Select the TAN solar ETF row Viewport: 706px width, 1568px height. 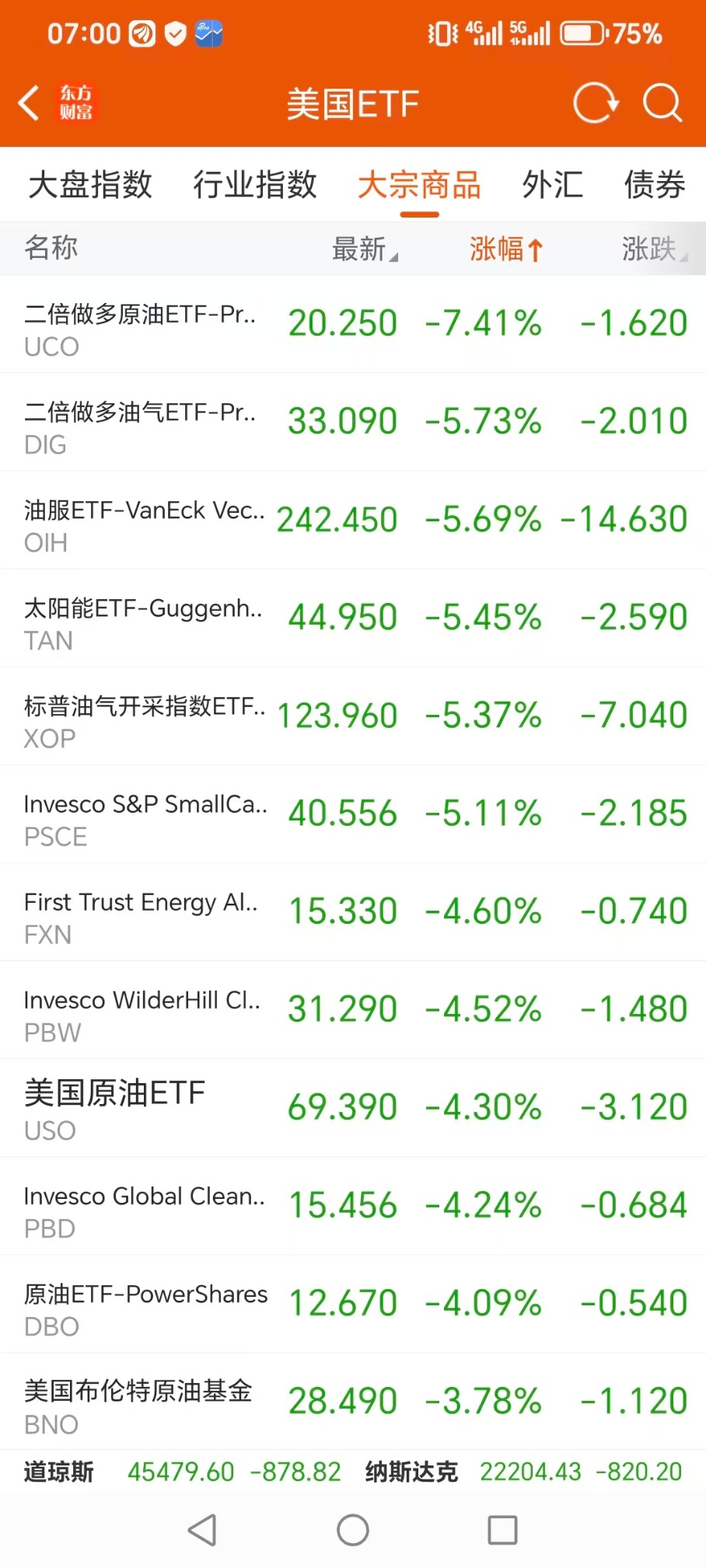pyautogui.click(x=353, y=618)
